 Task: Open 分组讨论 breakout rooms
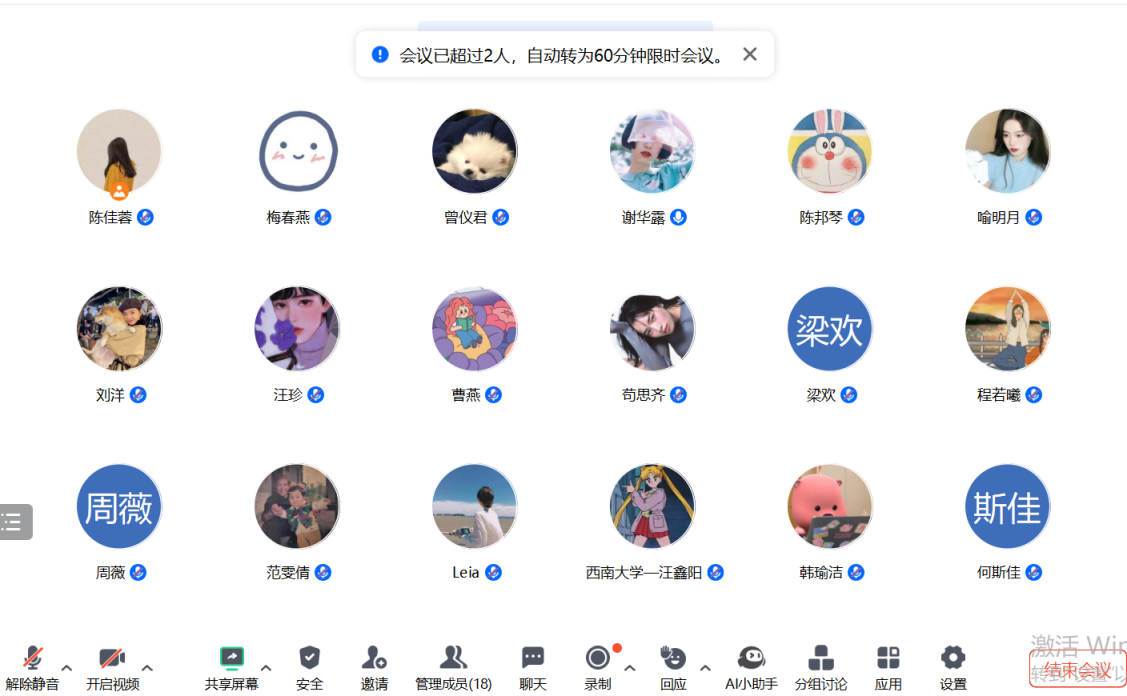[821, 667]
